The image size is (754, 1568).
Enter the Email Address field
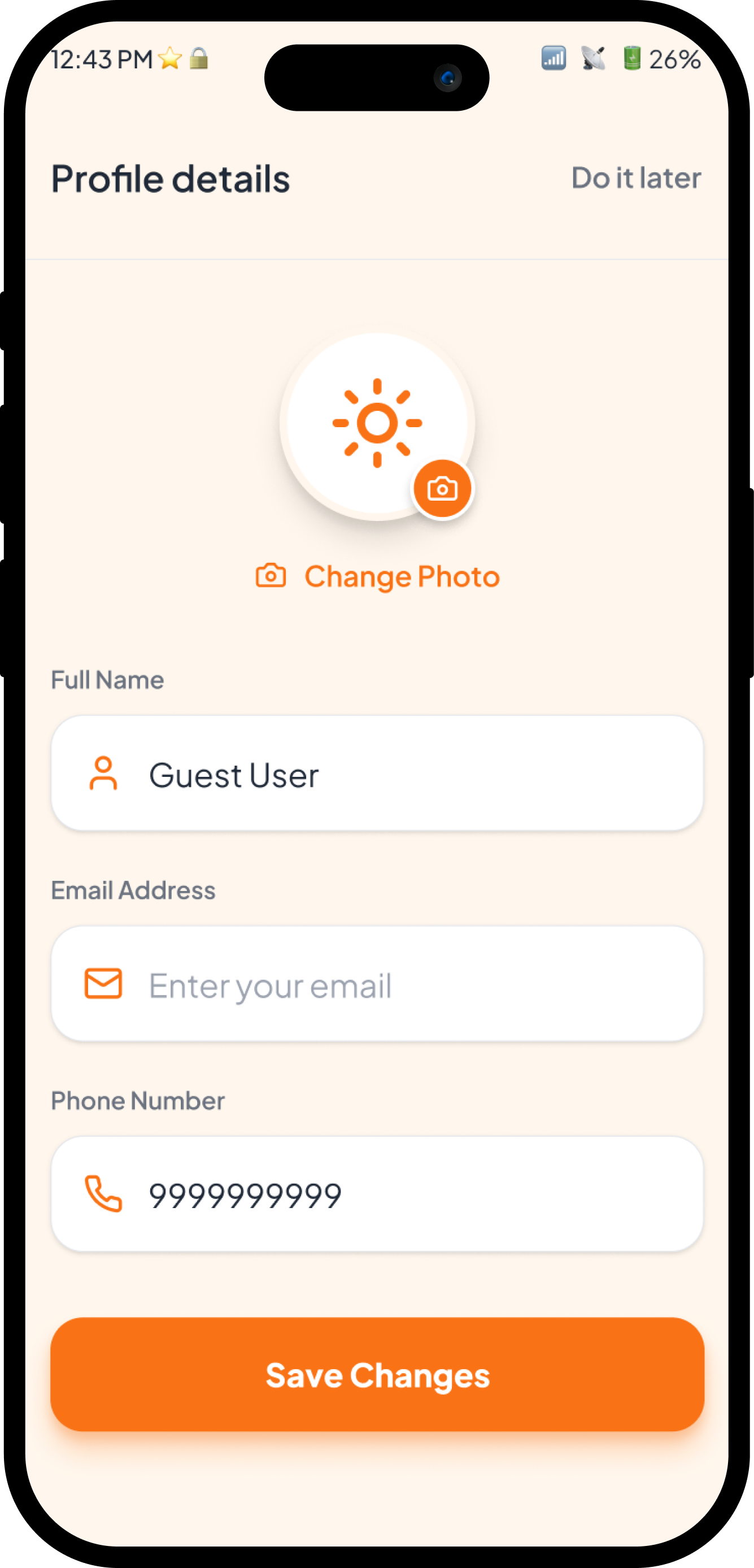tap(377, 984)
